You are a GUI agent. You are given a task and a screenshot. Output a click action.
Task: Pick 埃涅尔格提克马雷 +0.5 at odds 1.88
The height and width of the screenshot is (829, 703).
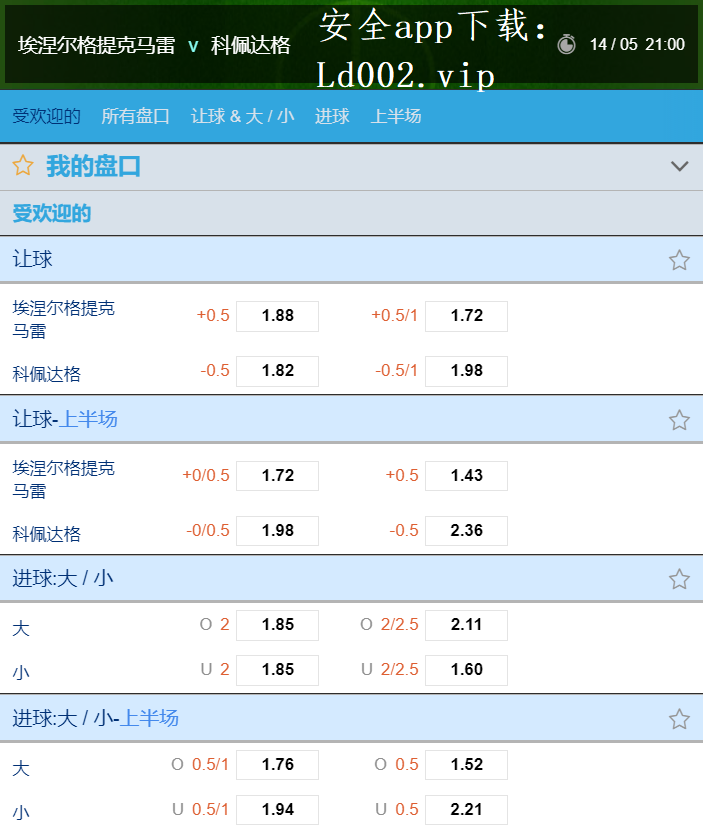[277, 316]
